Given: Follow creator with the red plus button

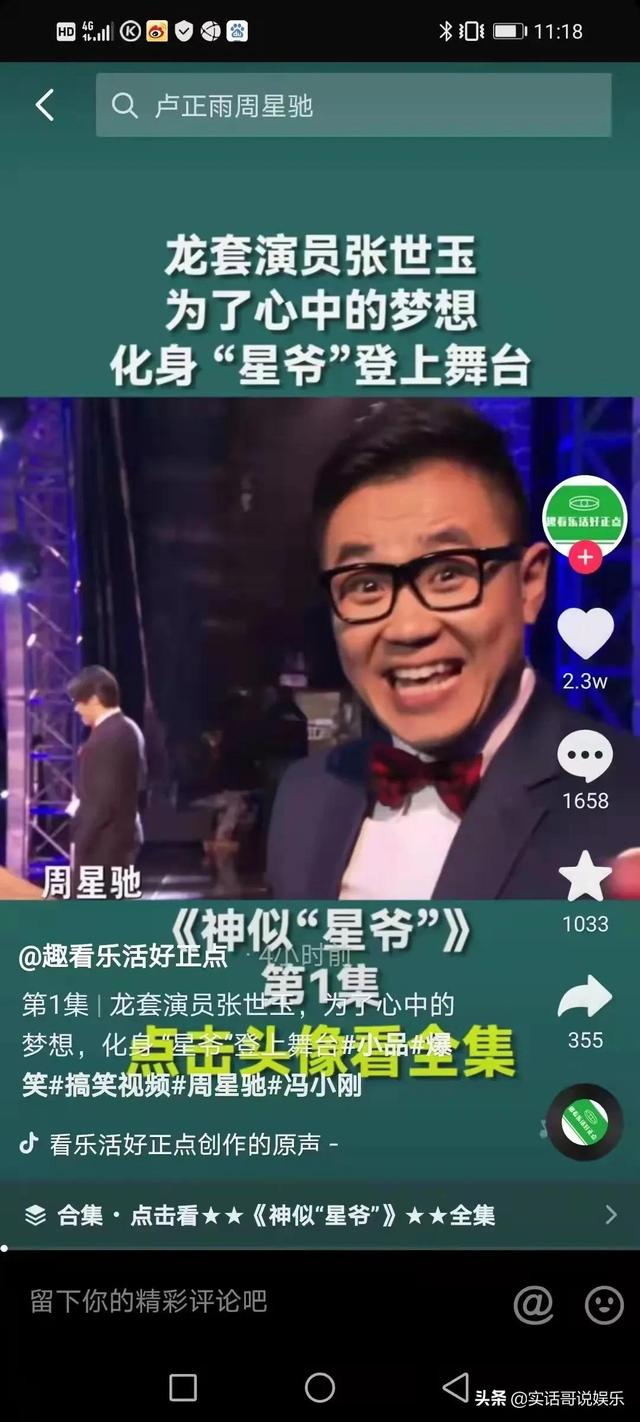Looking at the screenshot, I should pos(585,557).
